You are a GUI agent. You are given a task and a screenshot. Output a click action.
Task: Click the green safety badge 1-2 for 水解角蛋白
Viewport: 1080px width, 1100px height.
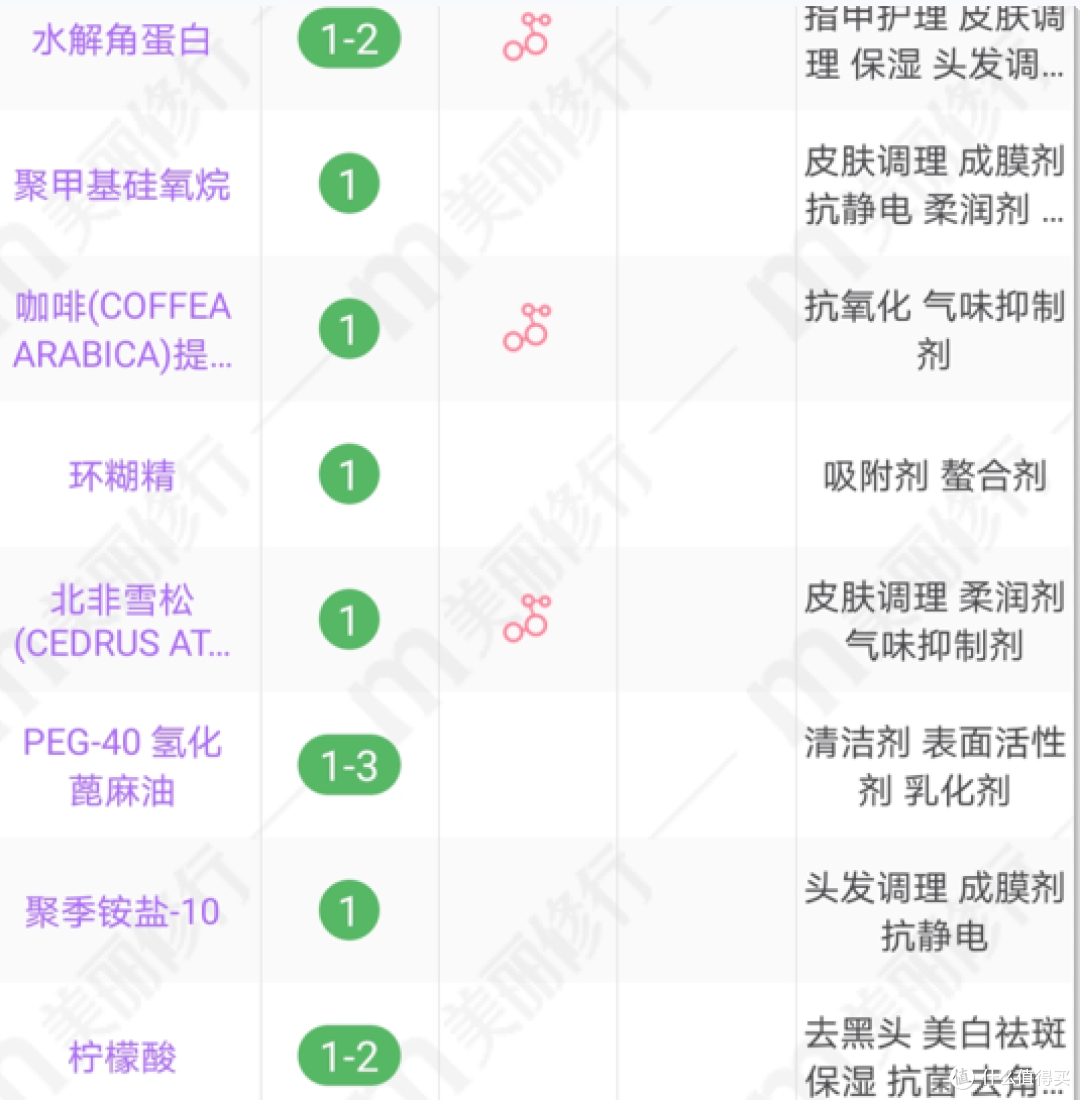coord(348,38)
